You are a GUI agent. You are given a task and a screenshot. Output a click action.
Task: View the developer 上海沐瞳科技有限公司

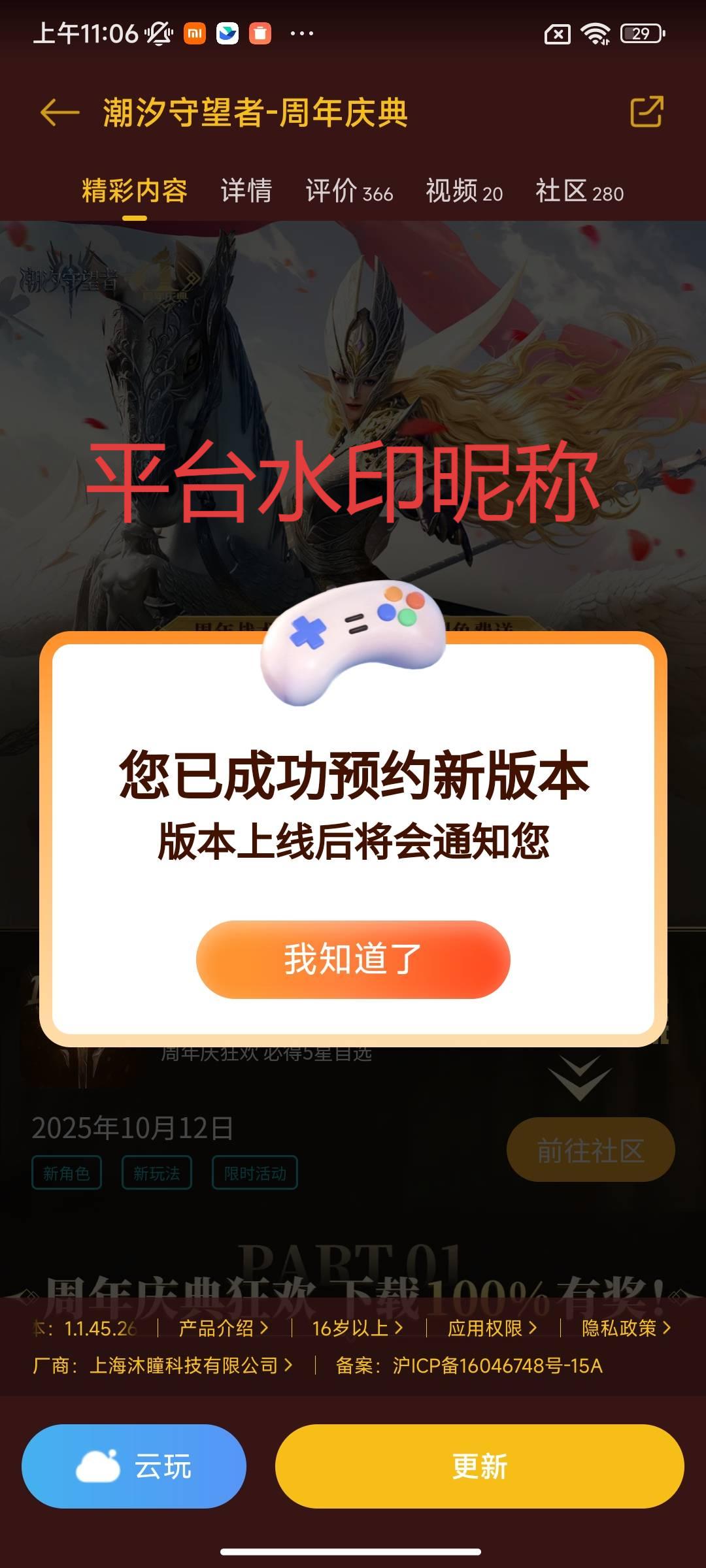pos(190,1365)
